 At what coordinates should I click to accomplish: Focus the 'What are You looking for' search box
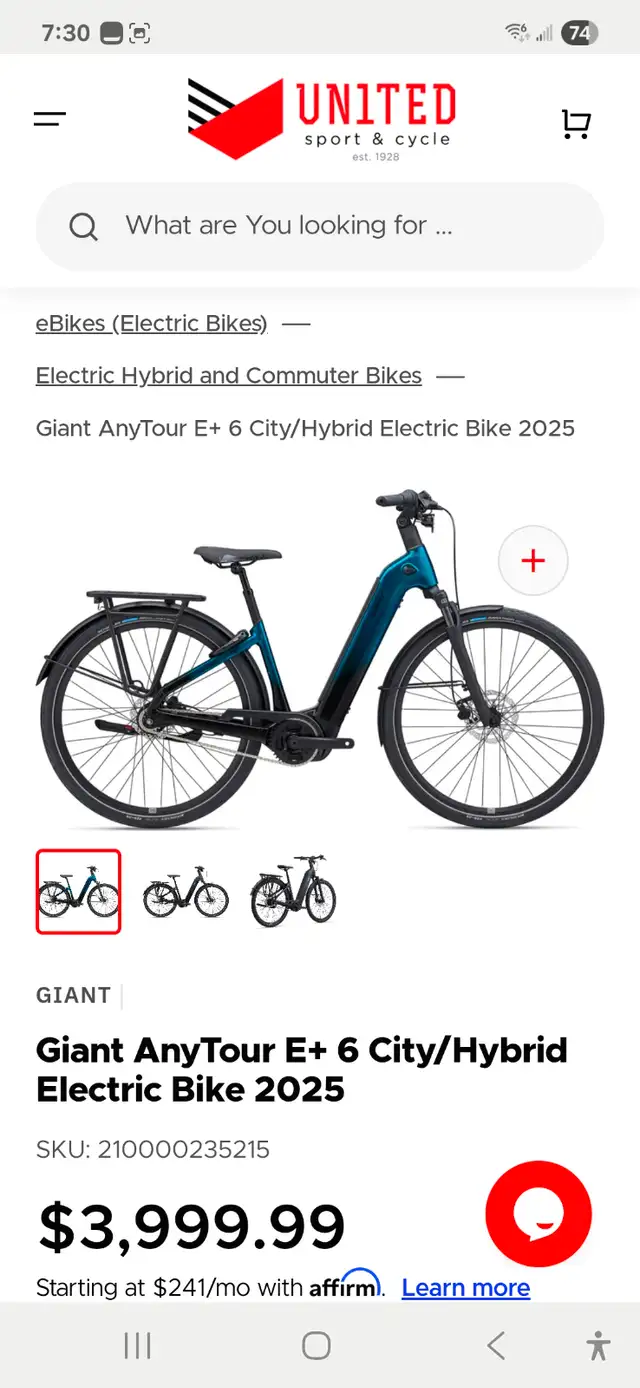coord(320,226)
